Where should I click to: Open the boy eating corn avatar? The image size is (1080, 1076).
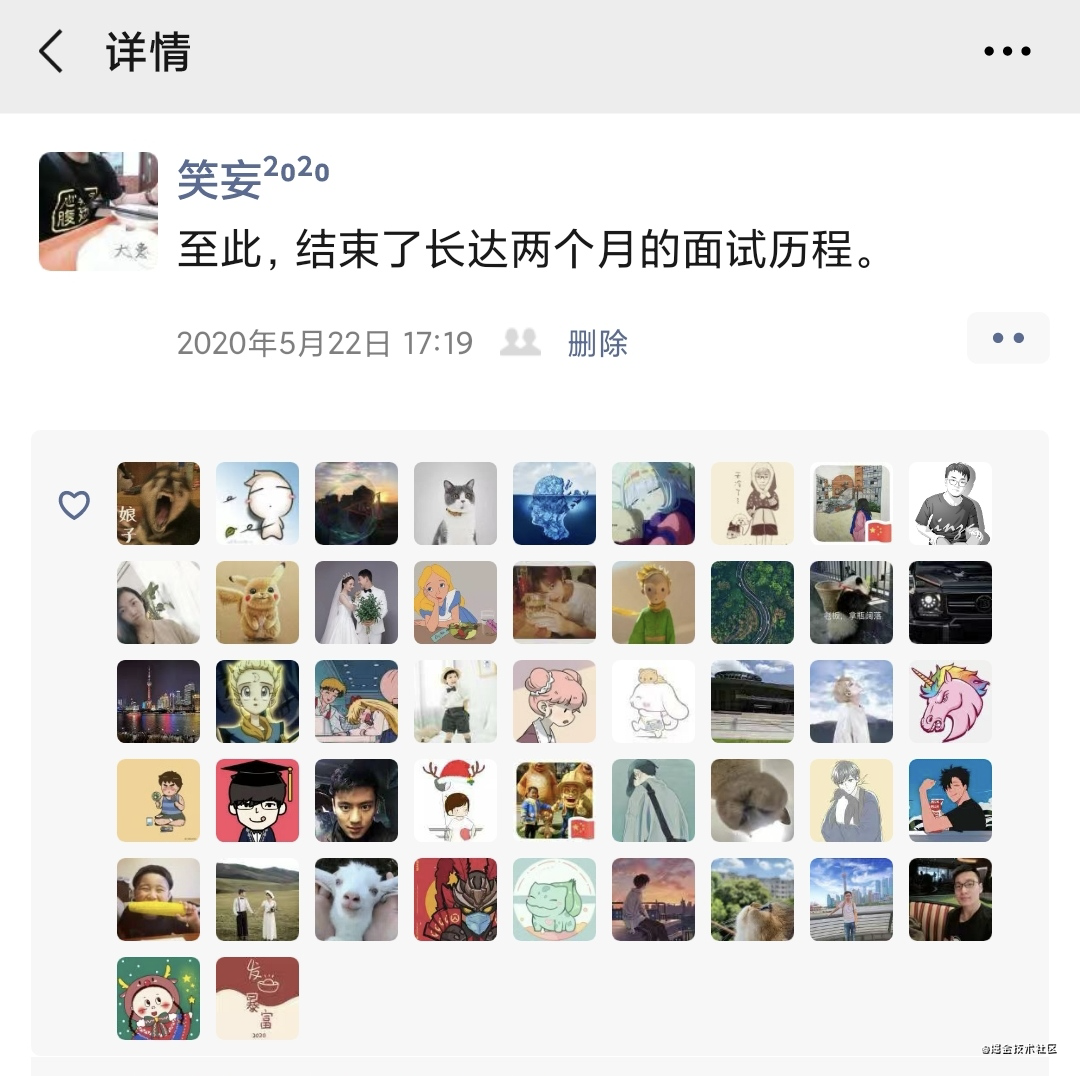pos(158,899)
